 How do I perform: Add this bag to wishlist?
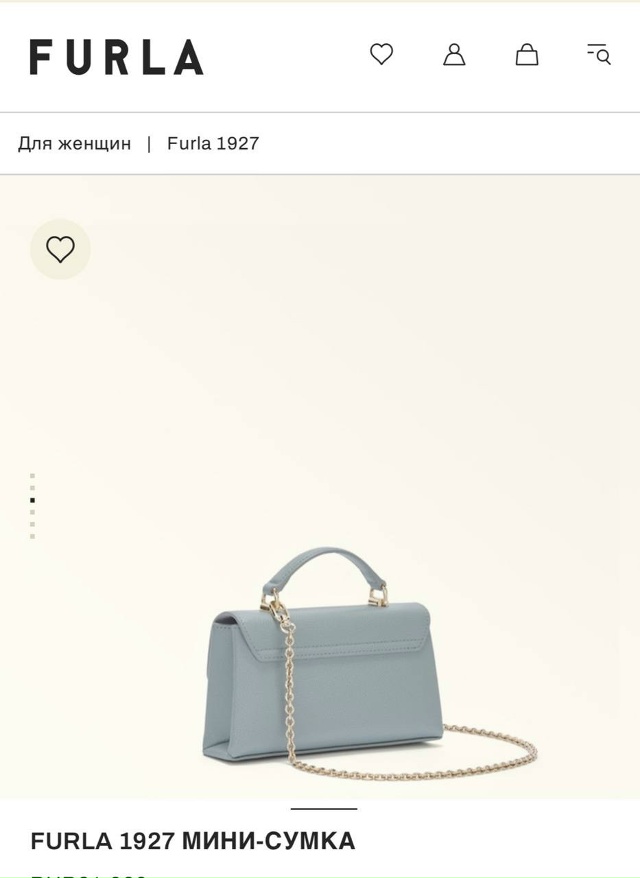(x=60, y=249)
